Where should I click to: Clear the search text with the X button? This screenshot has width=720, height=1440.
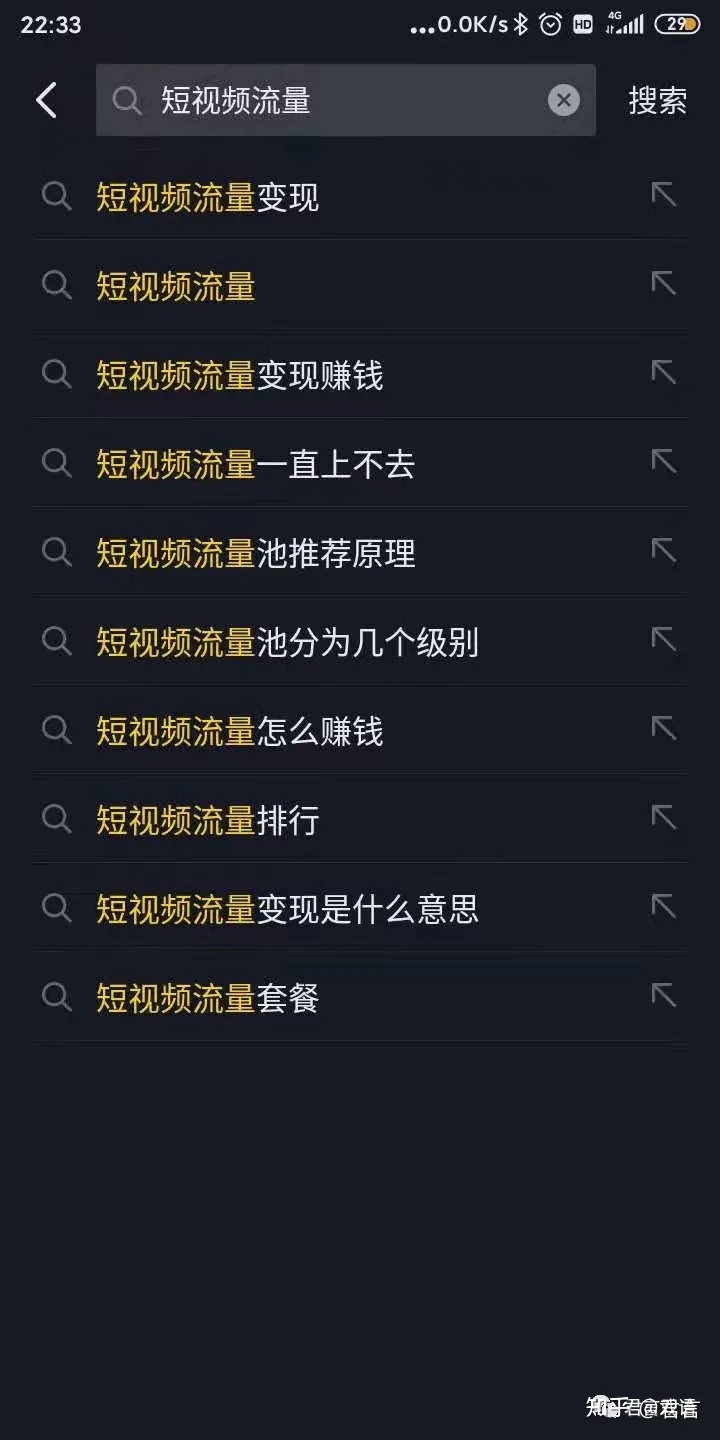tap(563, 100)
